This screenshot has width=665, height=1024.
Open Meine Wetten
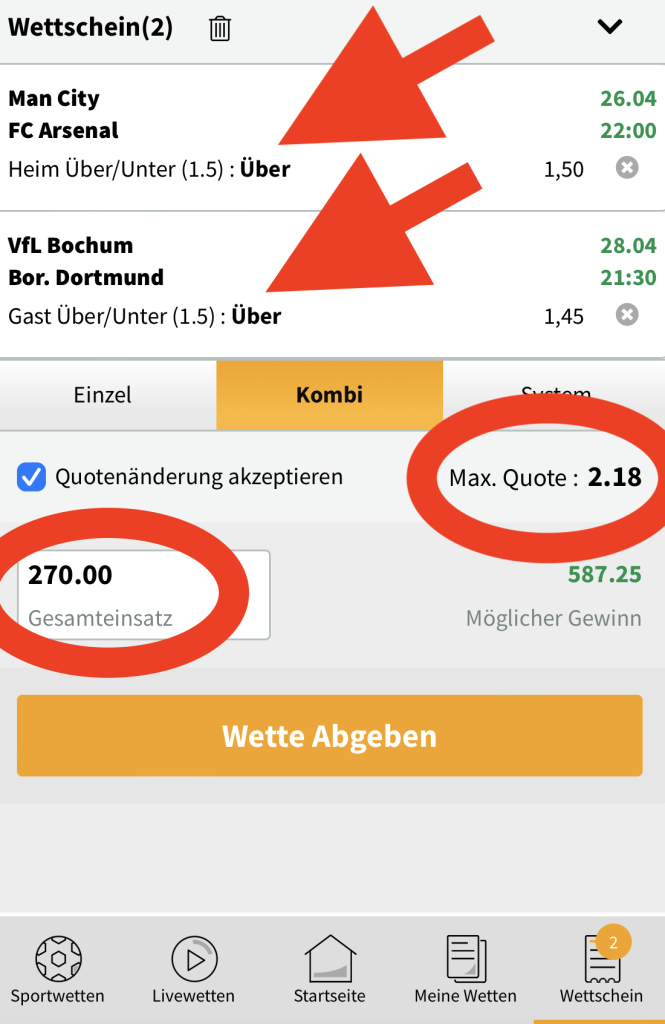click(465, 969)
